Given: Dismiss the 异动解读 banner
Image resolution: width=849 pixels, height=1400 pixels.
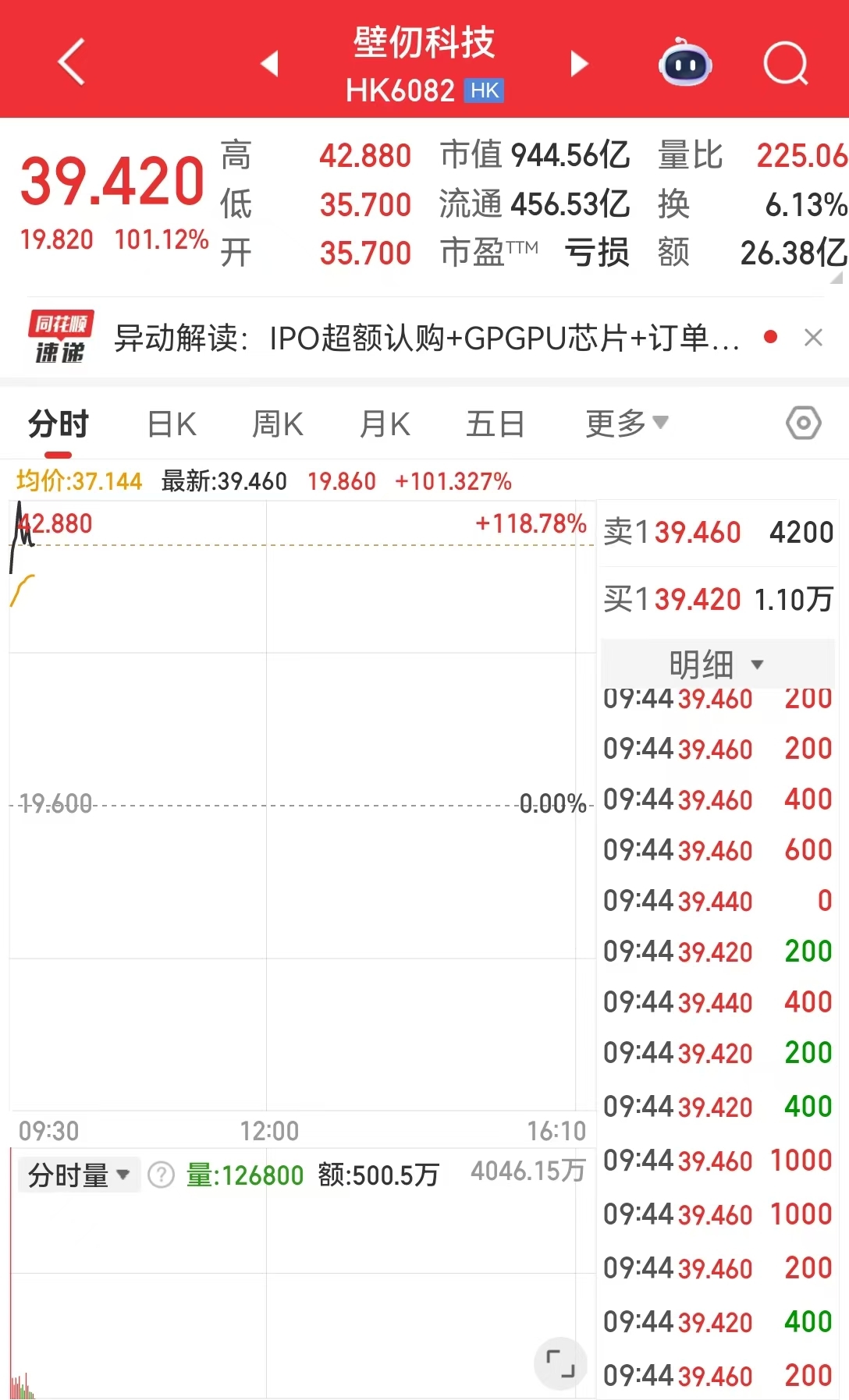Looking at the screenshot, I should pos(813,338).
